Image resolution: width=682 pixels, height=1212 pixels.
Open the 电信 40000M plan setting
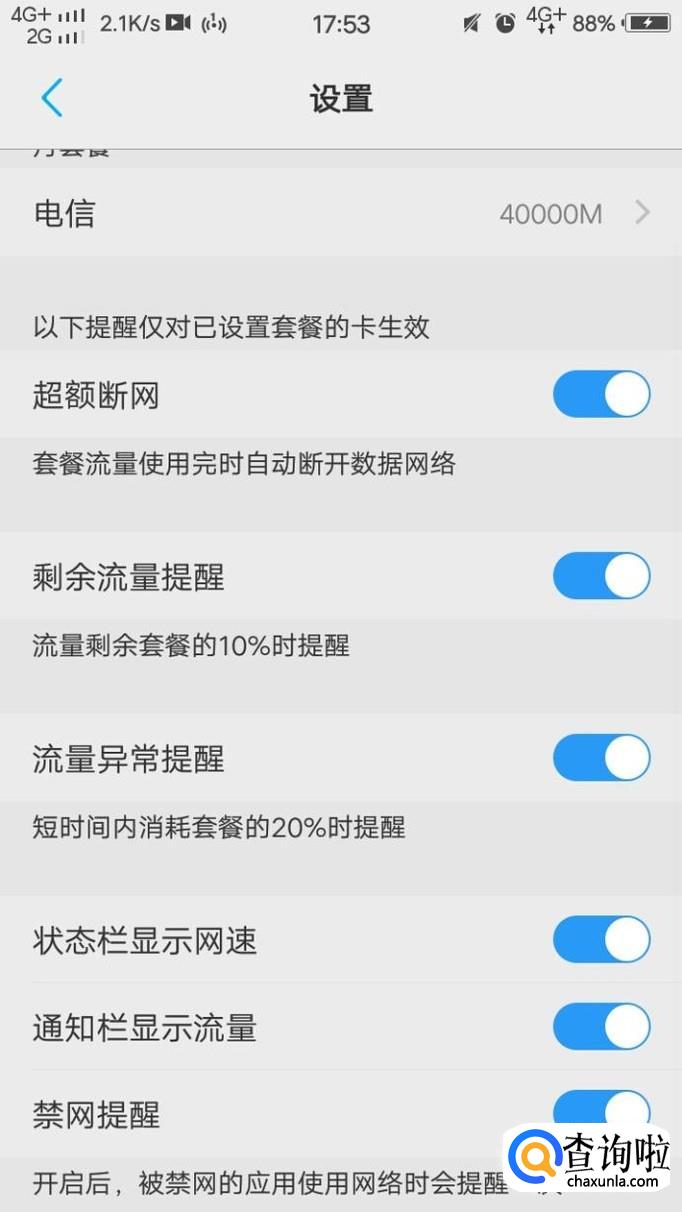point(341,213)
